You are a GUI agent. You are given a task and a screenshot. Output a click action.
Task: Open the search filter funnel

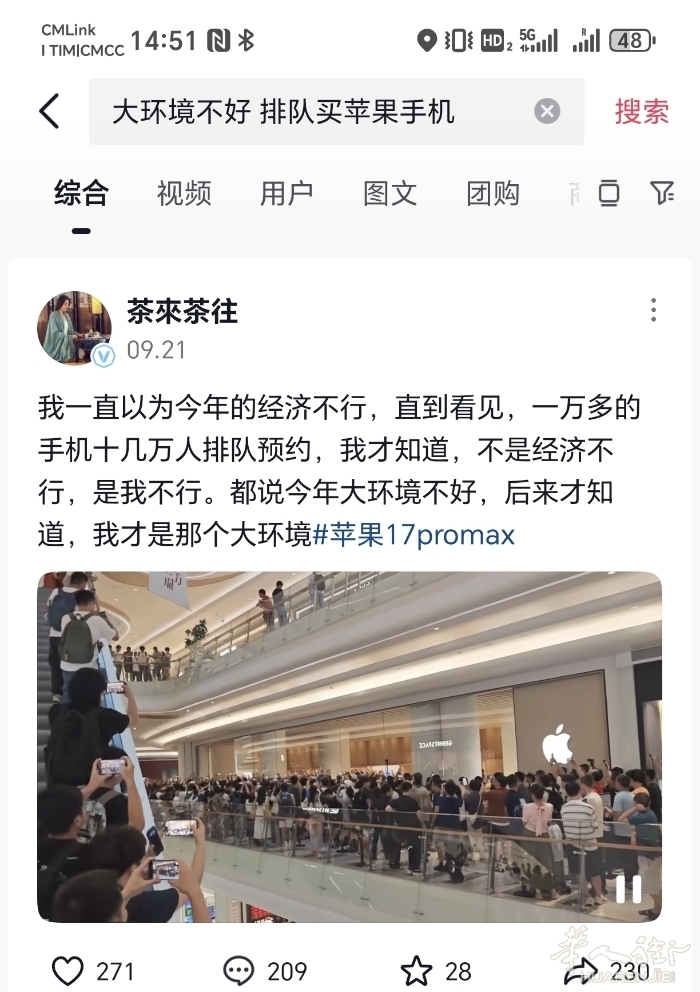pyautogui.click(x=661, y=193)
